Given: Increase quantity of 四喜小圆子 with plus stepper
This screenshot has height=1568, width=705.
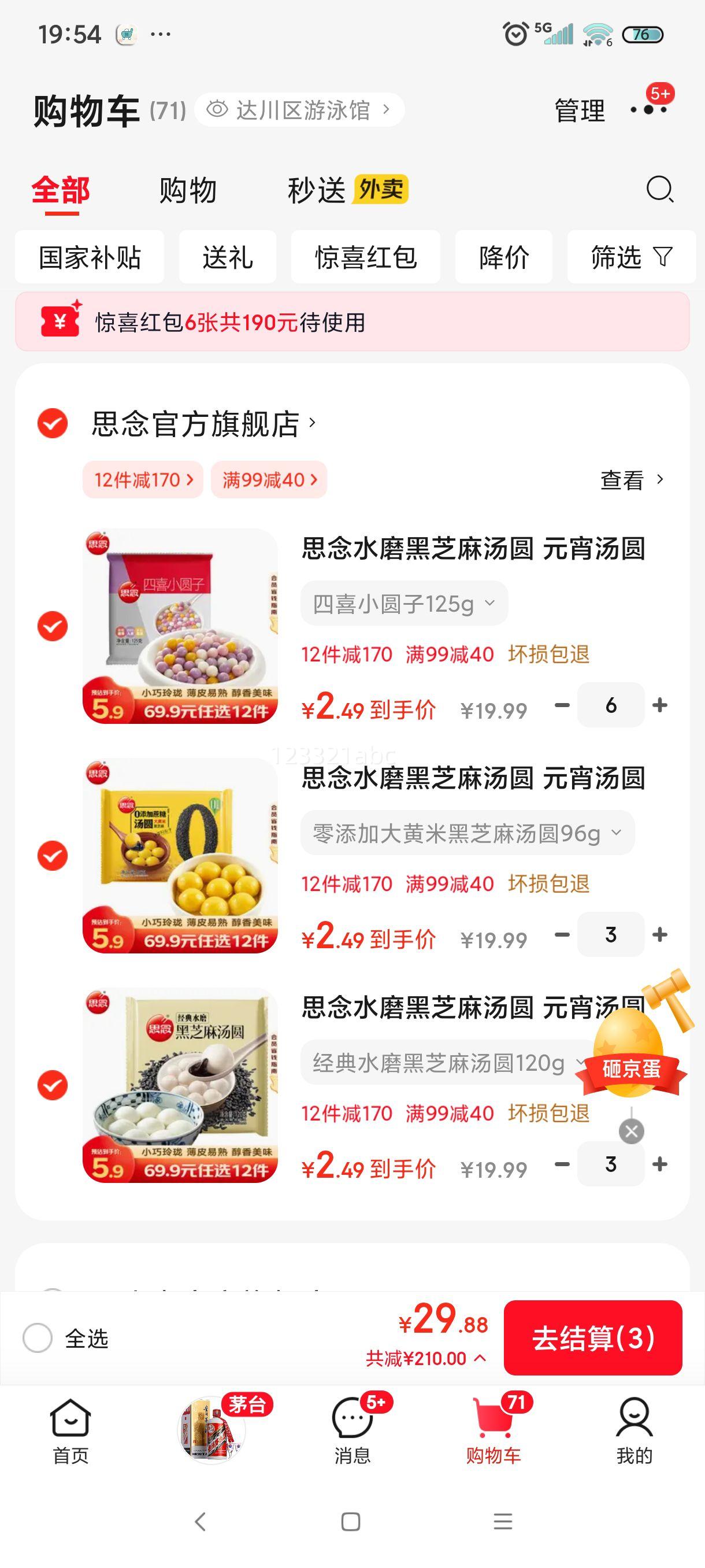Looking at the screenshot, I should [659, 705].
